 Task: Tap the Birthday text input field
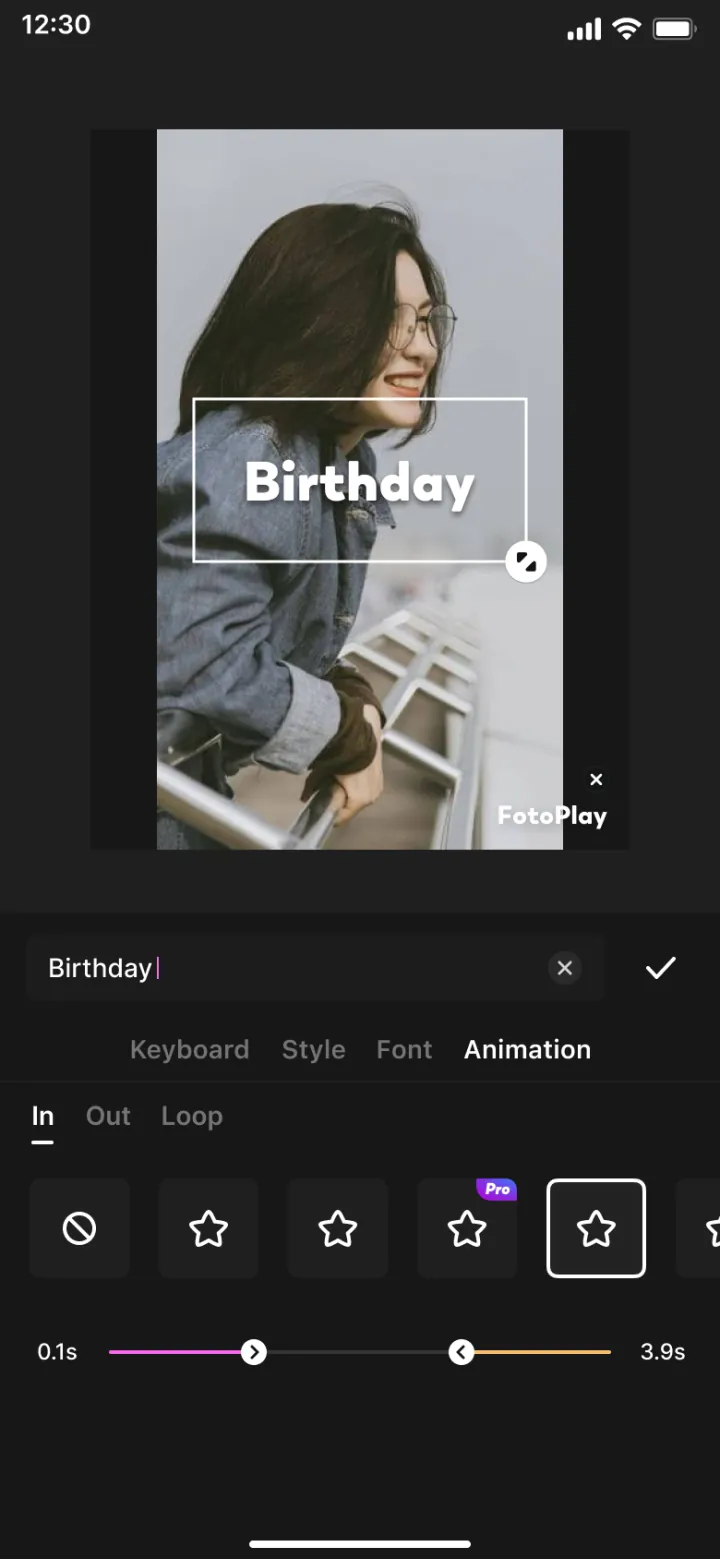coord(315,968)
